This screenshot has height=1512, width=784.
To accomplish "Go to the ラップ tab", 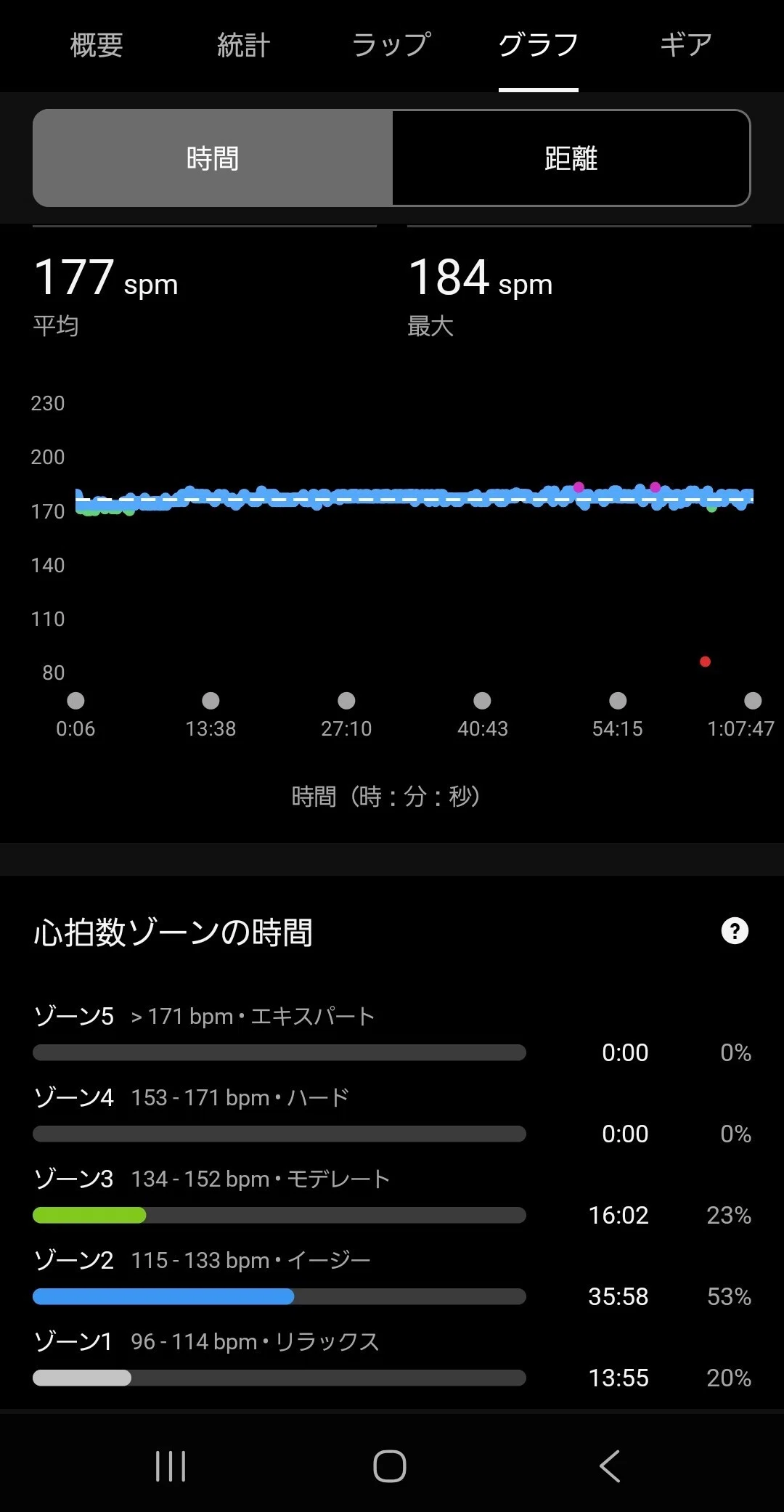I will (391, 45).
